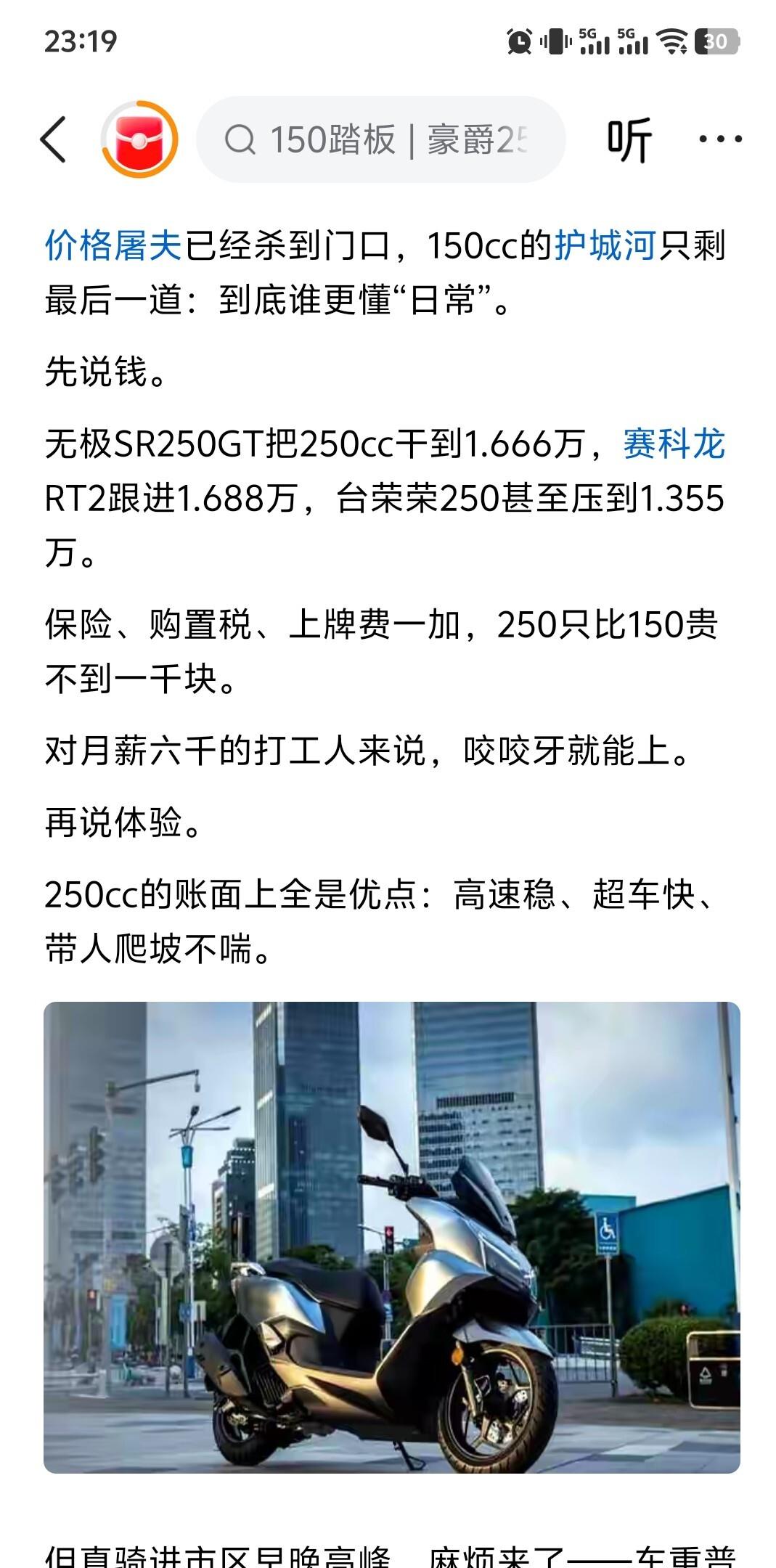The width and height of the screenshot is (776, 1568).
Task: Go back using the left arrow
Action: (x=54, y=139)
